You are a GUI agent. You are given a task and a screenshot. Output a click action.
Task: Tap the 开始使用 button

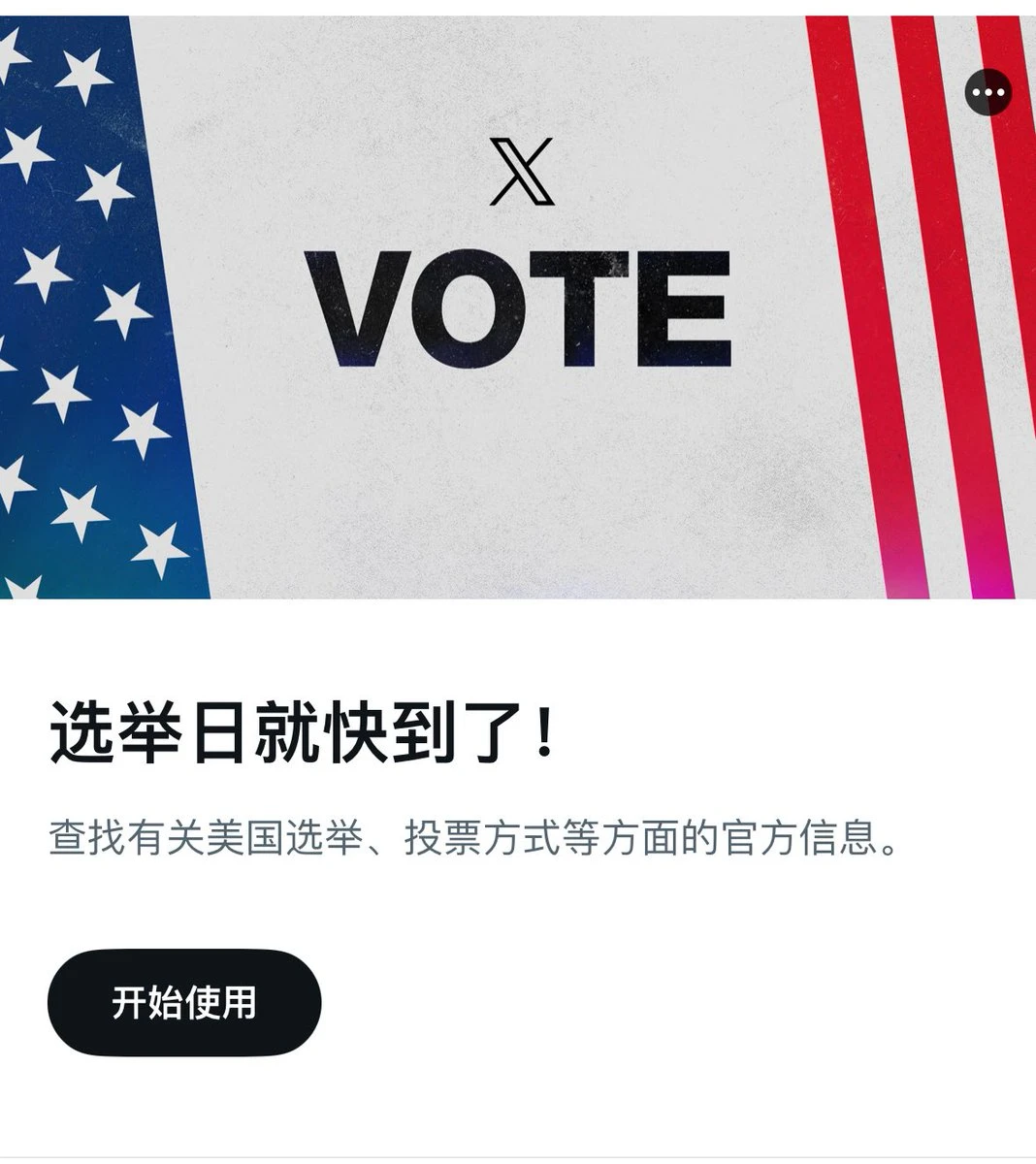(184, 1003)
